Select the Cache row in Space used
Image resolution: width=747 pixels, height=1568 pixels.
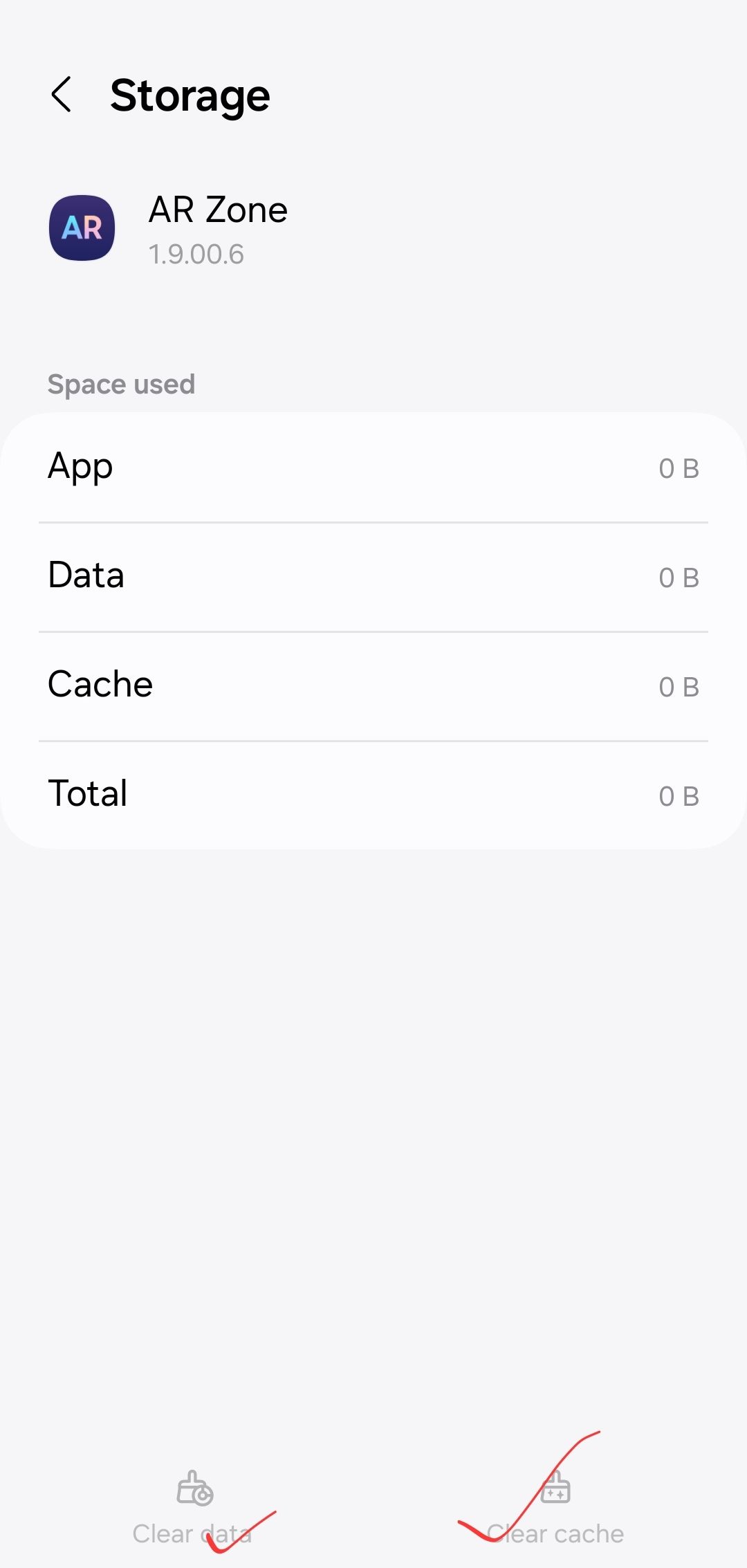pos(373,685)
